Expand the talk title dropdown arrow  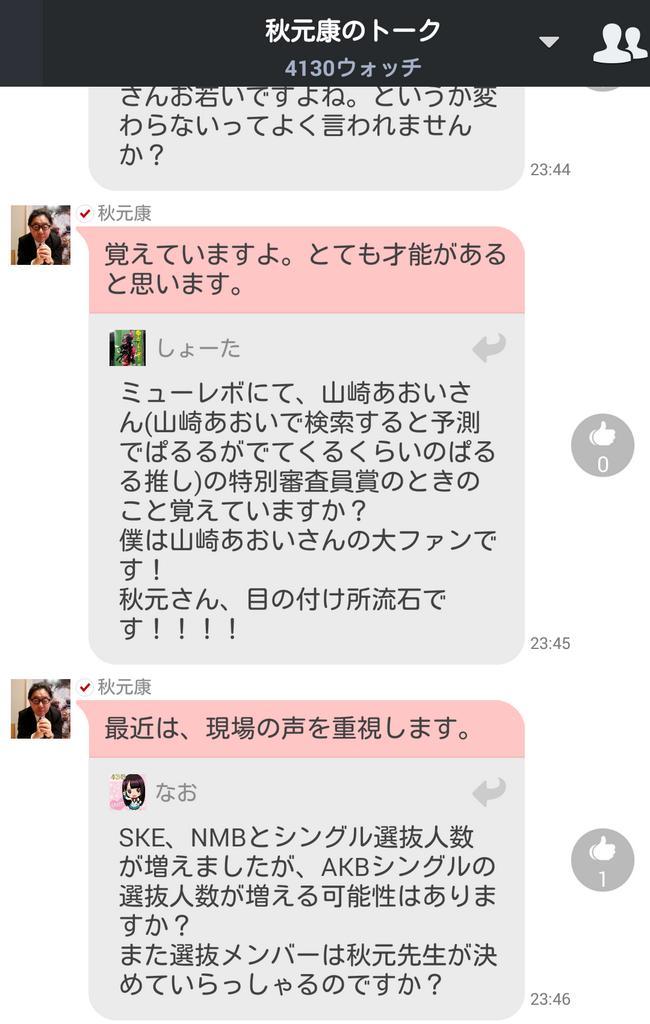(548, 42)
